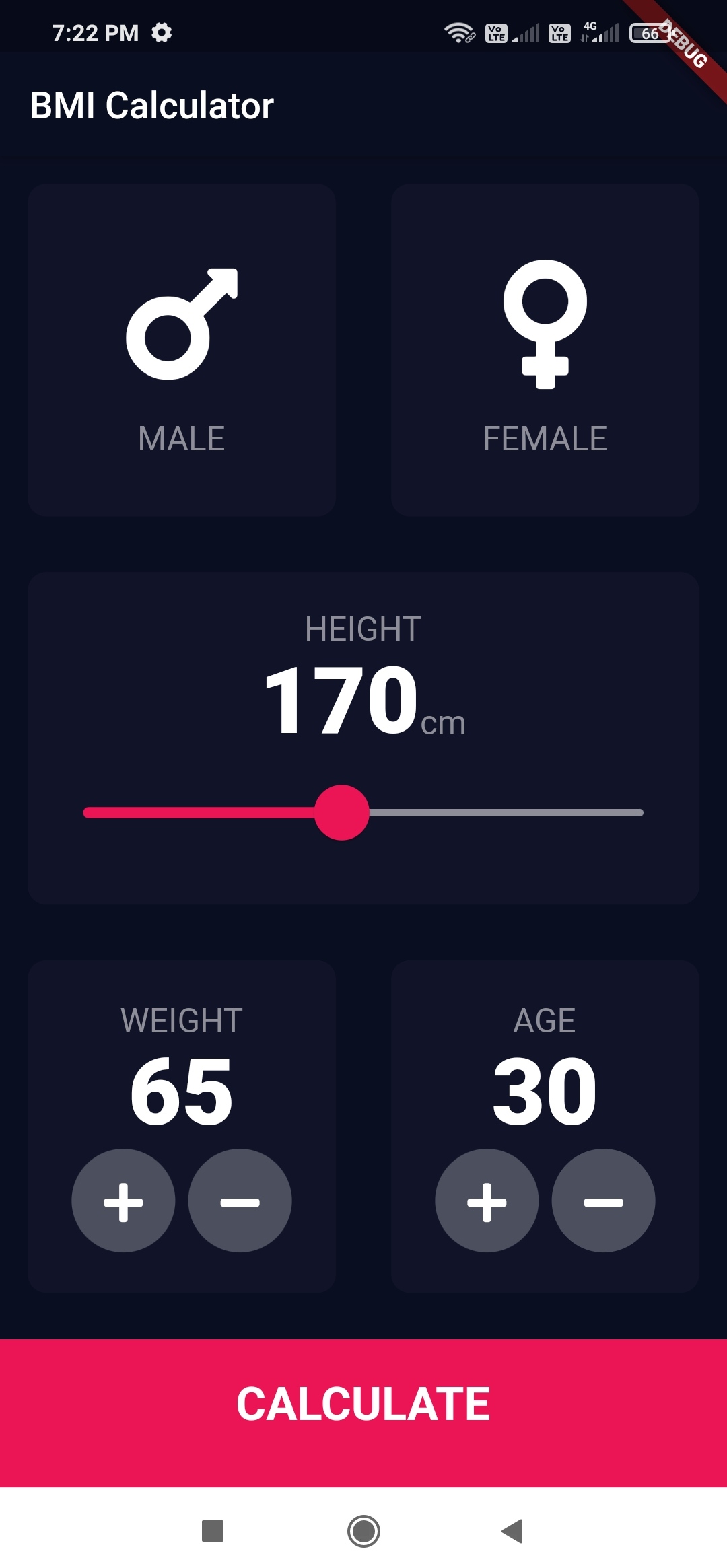Increase the age value with the plus button
The width and height of the screenshot is (727, 1568).
point(487,1201)
